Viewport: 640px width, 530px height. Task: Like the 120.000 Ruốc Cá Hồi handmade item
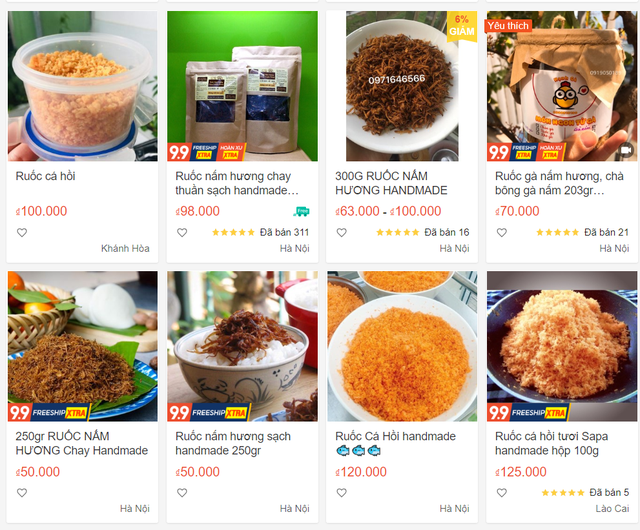tap(342, 492)
